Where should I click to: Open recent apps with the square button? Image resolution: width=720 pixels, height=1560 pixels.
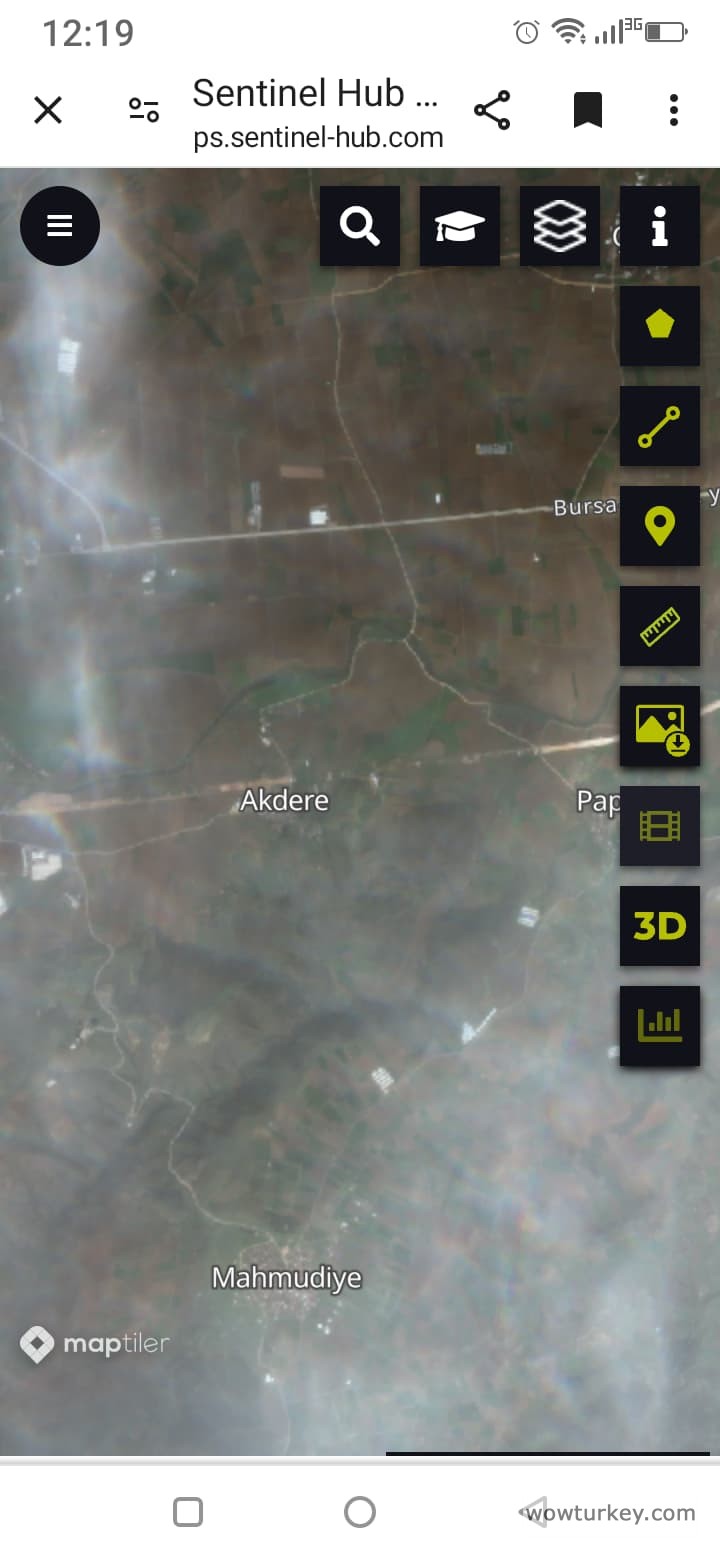click(187, 1511)
